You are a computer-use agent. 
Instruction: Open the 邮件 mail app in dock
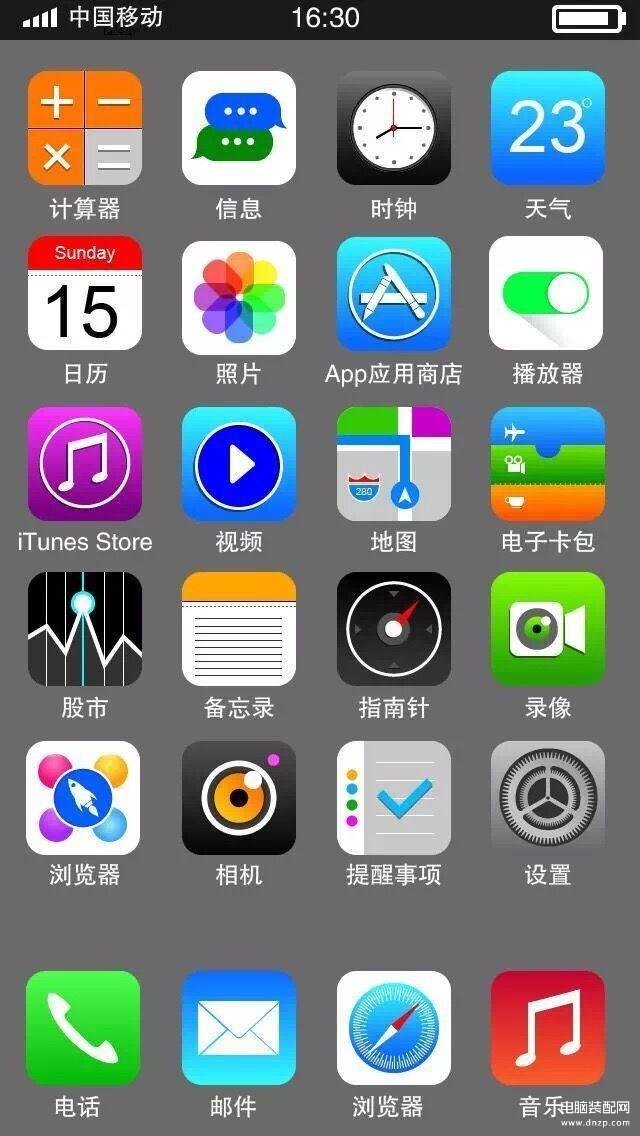point(238,1027)
